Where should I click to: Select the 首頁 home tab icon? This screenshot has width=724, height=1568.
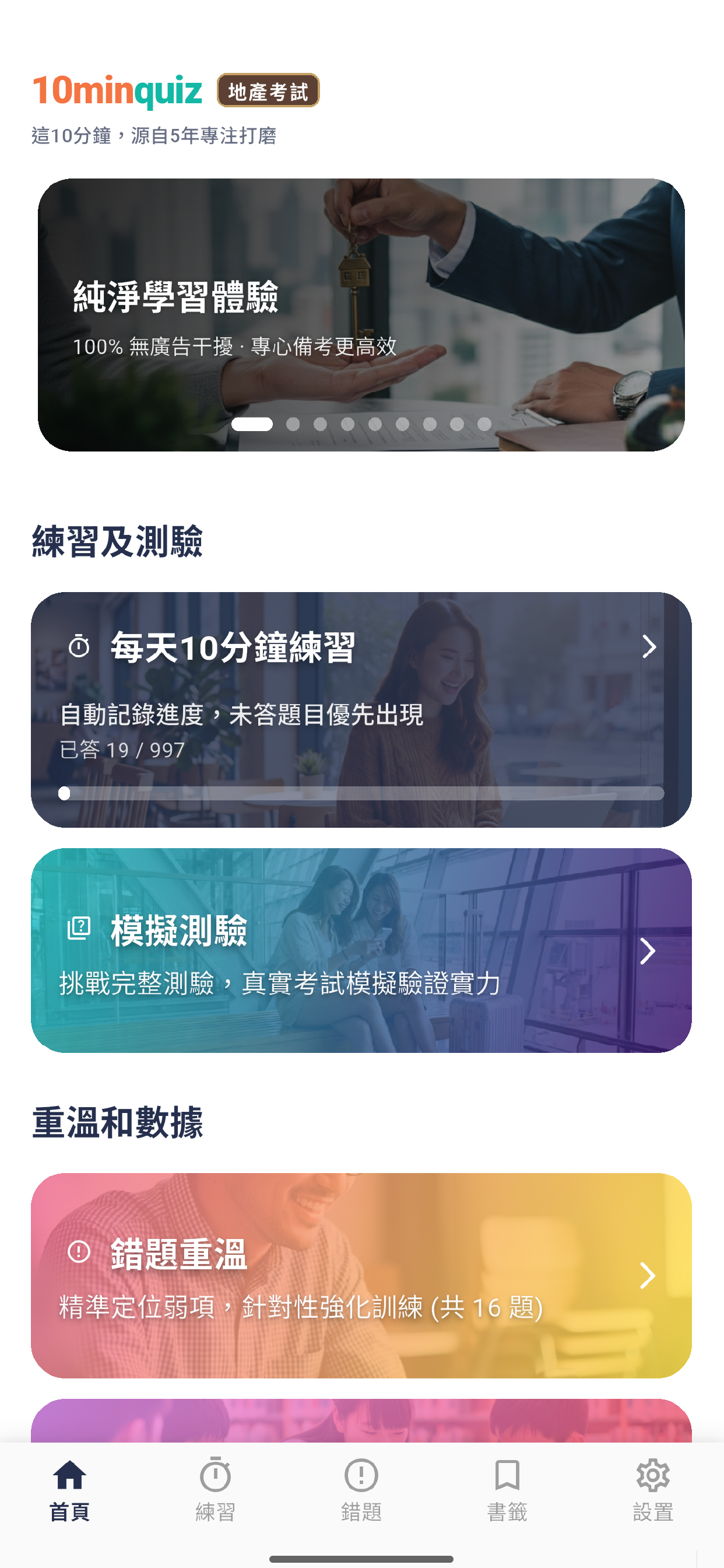[71, 1475]
